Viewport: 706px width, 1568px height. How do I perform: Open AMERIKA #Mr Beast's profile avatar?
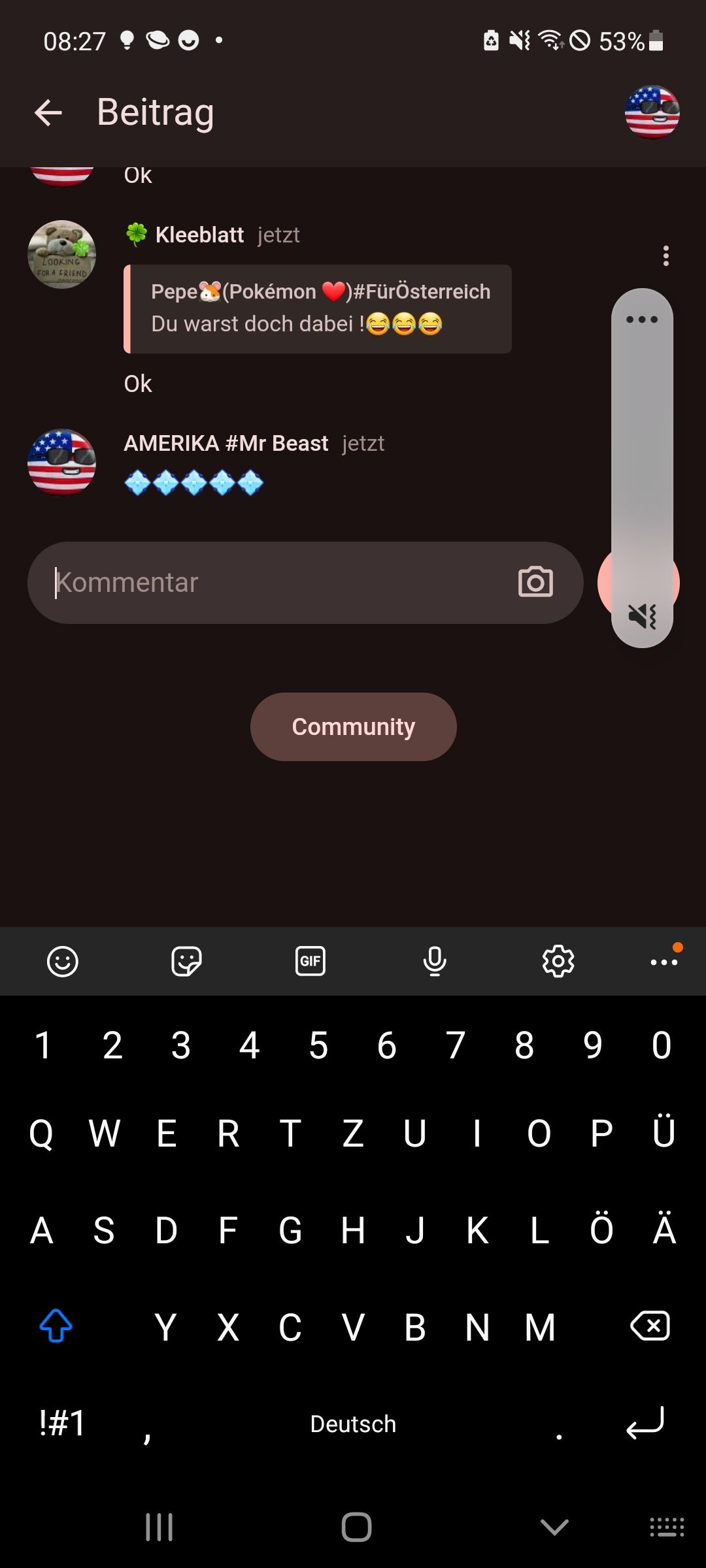click(x=62, y=463)
